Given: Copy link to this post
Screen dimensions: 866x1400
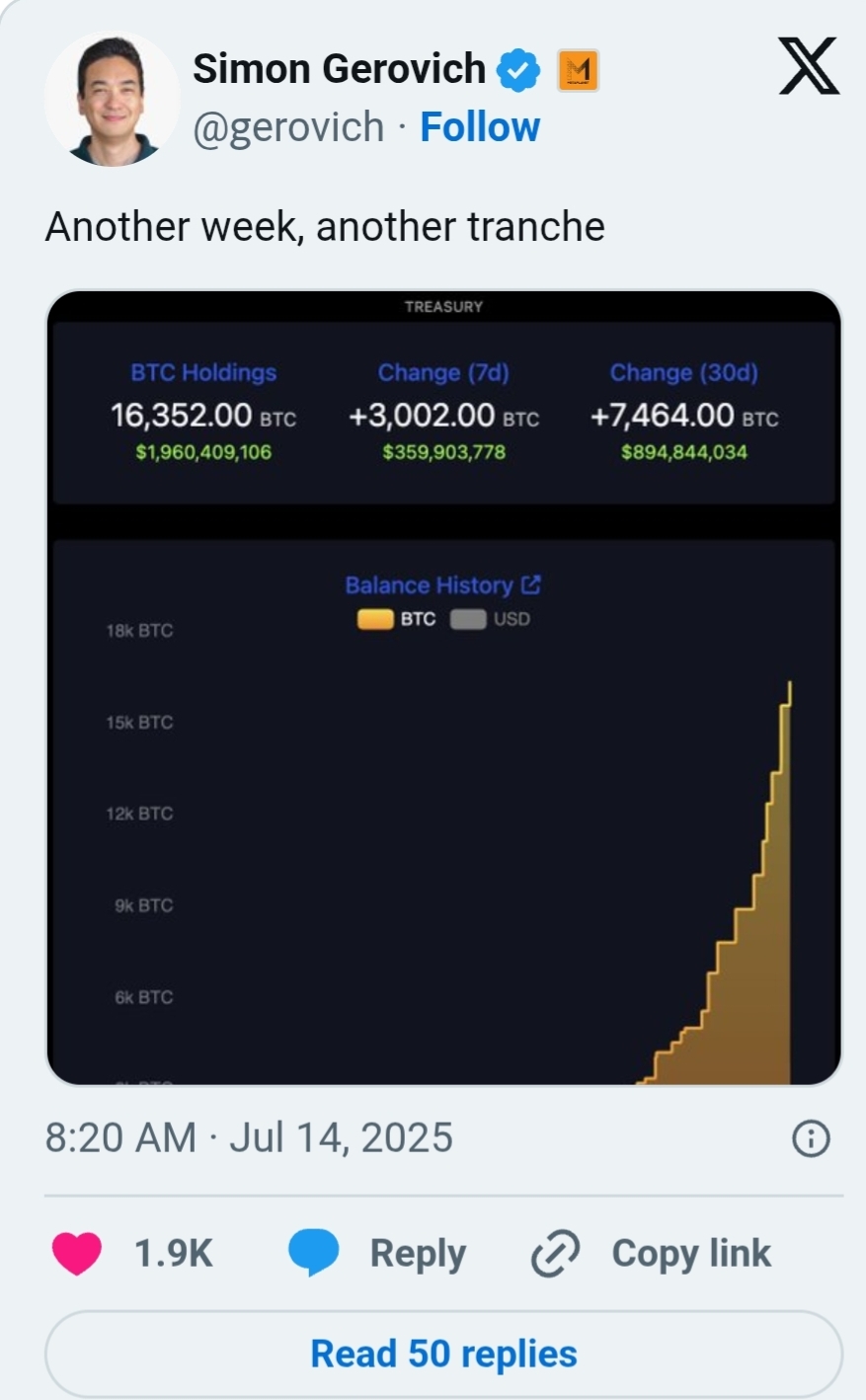Looking at the screenshot, I should [x=652, y=1253].
